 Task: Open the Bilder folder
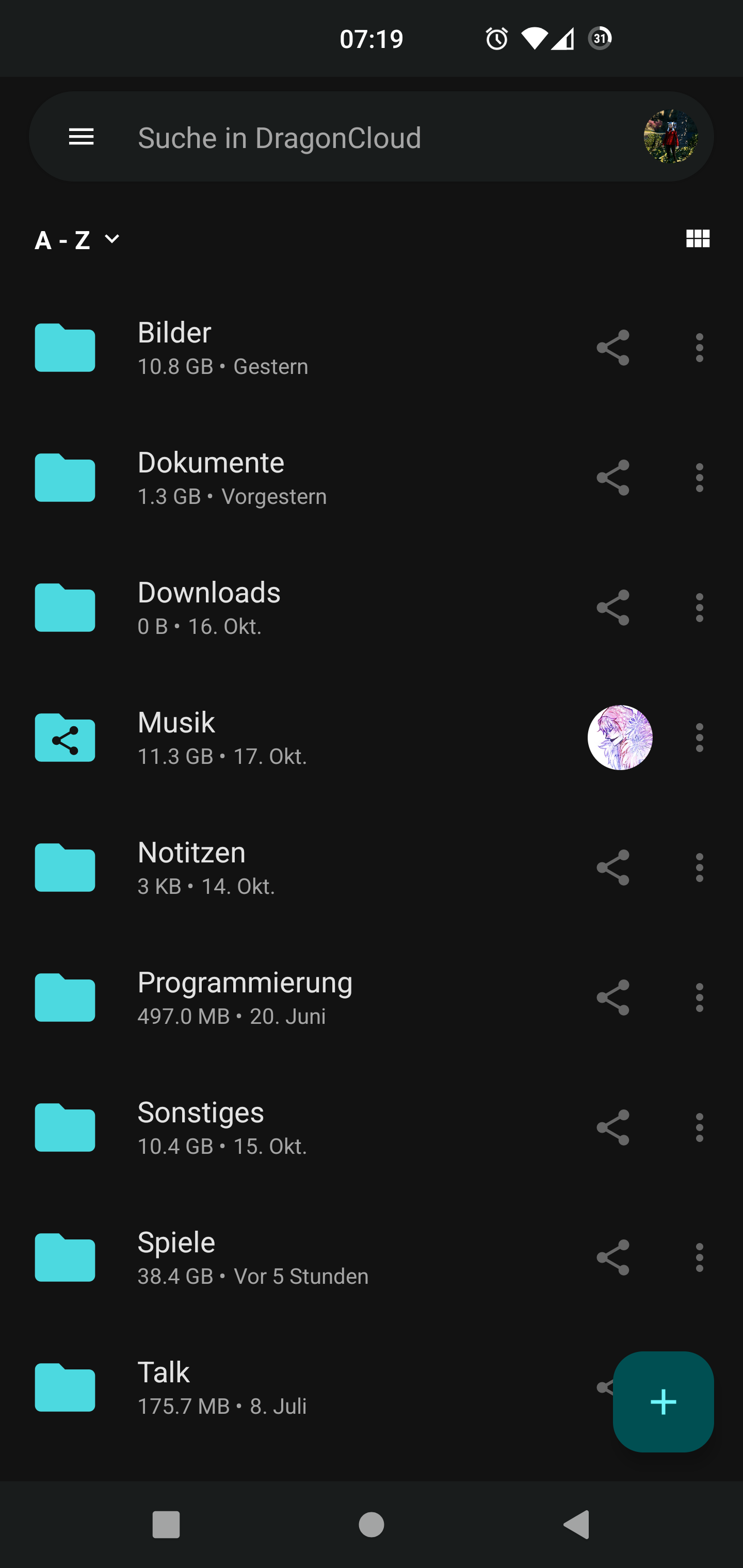[x=244, y=348]
